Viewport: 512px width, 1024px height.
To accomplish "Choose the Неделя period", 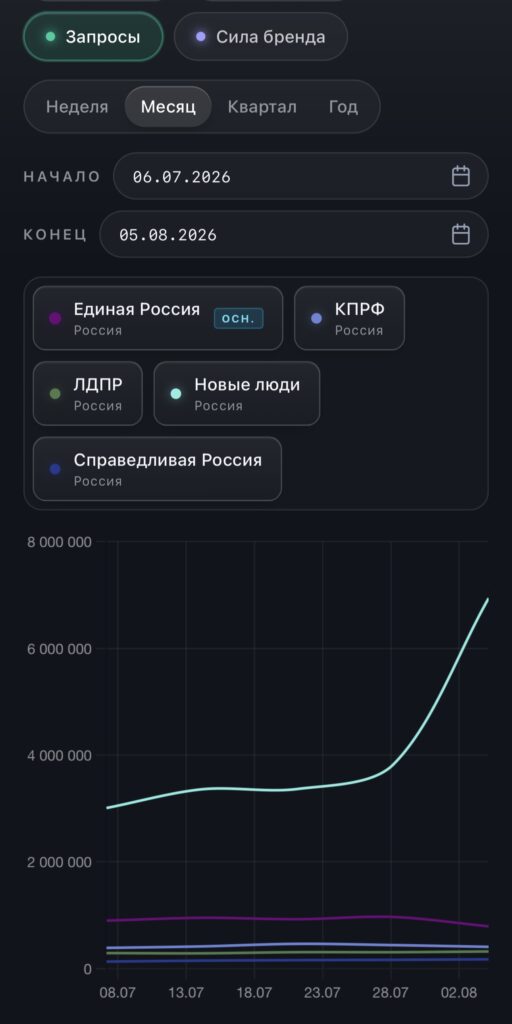I will coord(77,106).
